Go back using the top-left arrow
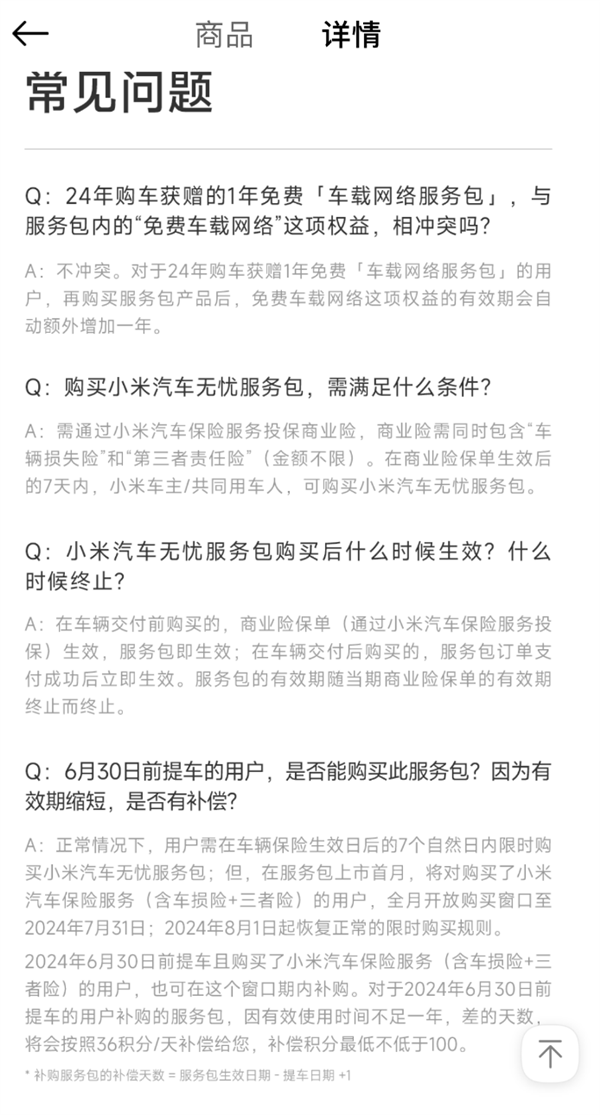Image resolution: width=600 pixels, height=1115 pixels. pyautogui.click(x=30, y=34)
